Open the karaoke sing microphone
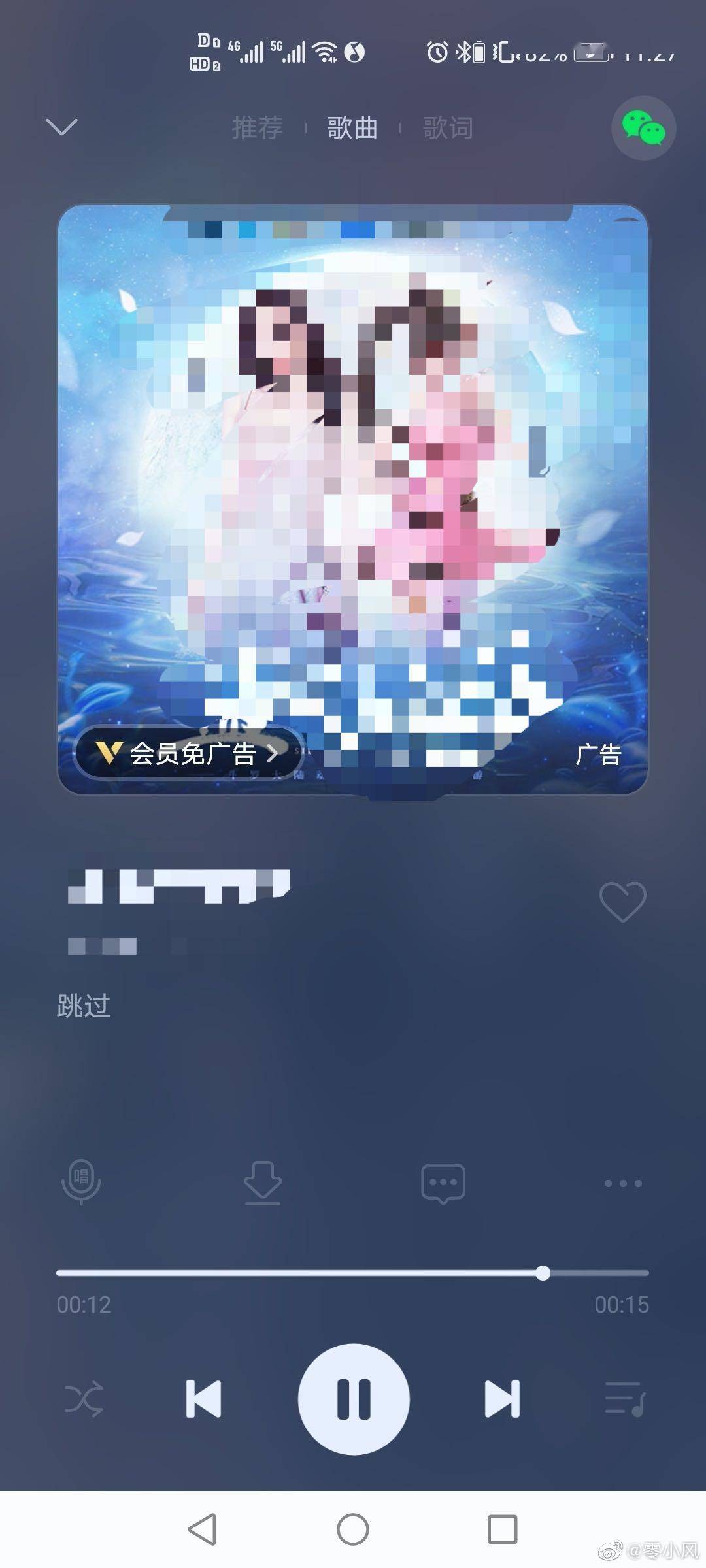The image size is (706, 1568). (x=81, y=1182)
